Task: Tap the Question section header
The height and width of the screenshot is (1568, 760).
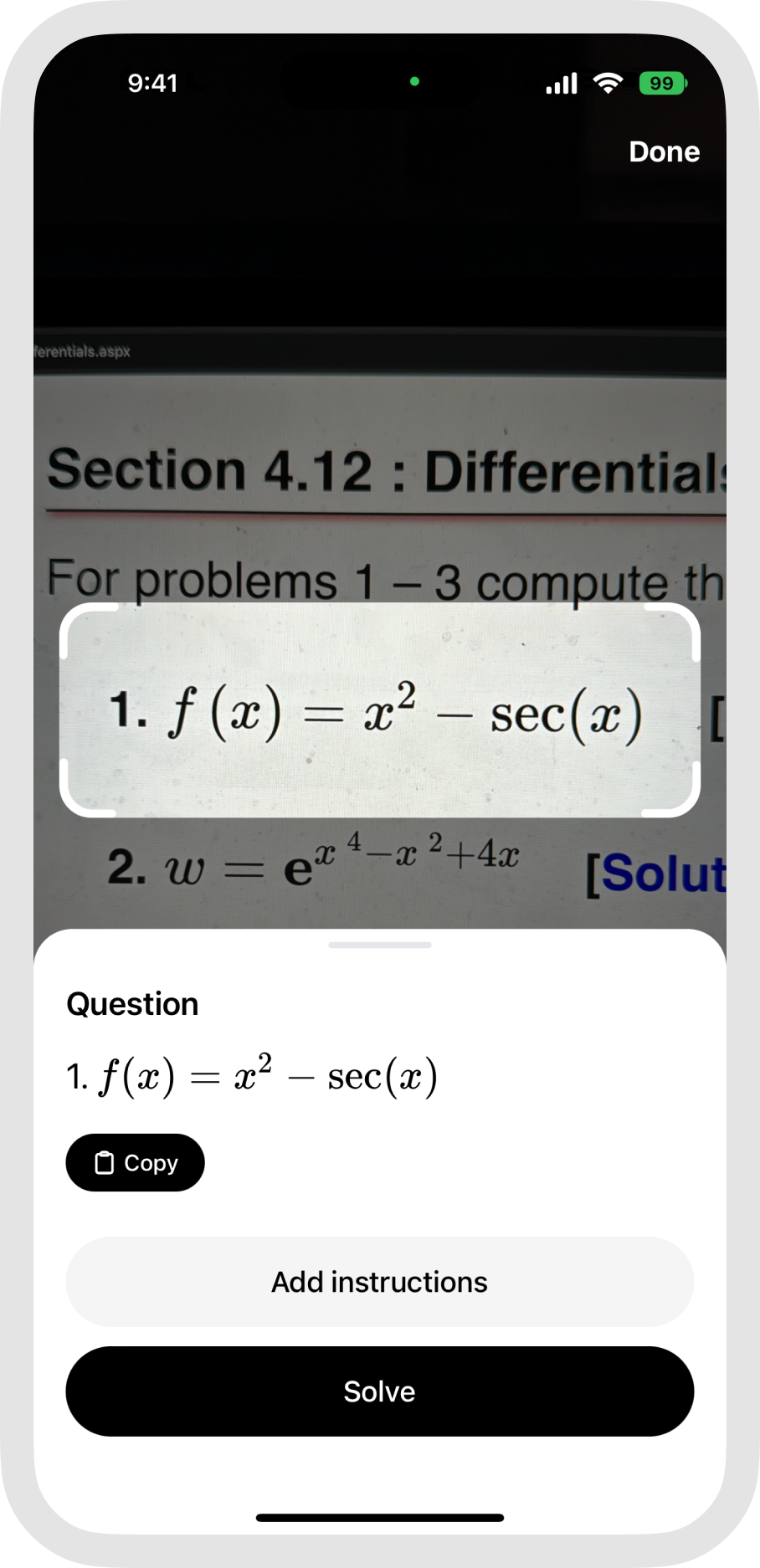Action: 131,1004
